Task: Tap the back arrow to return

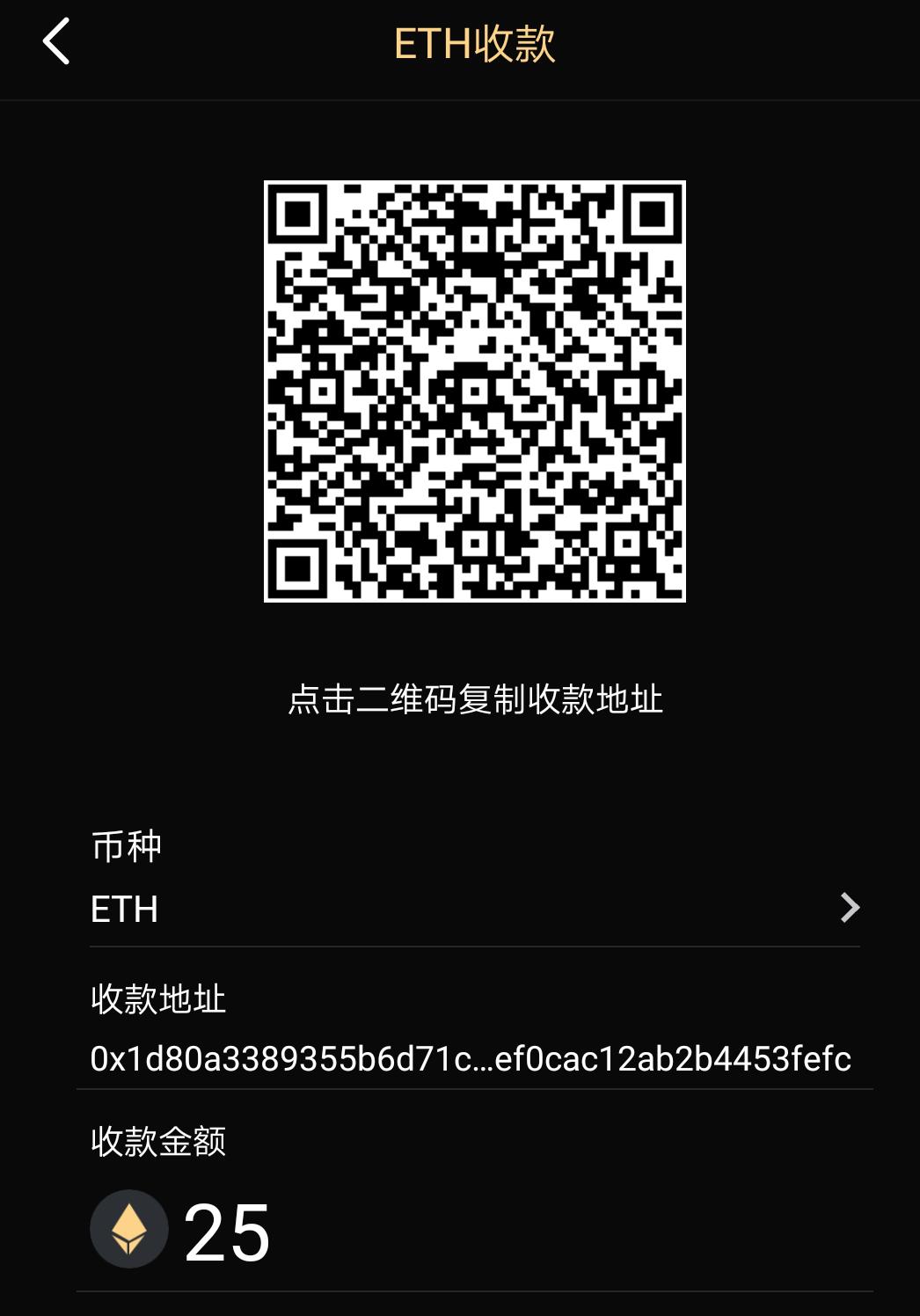Action: point(56,42)
